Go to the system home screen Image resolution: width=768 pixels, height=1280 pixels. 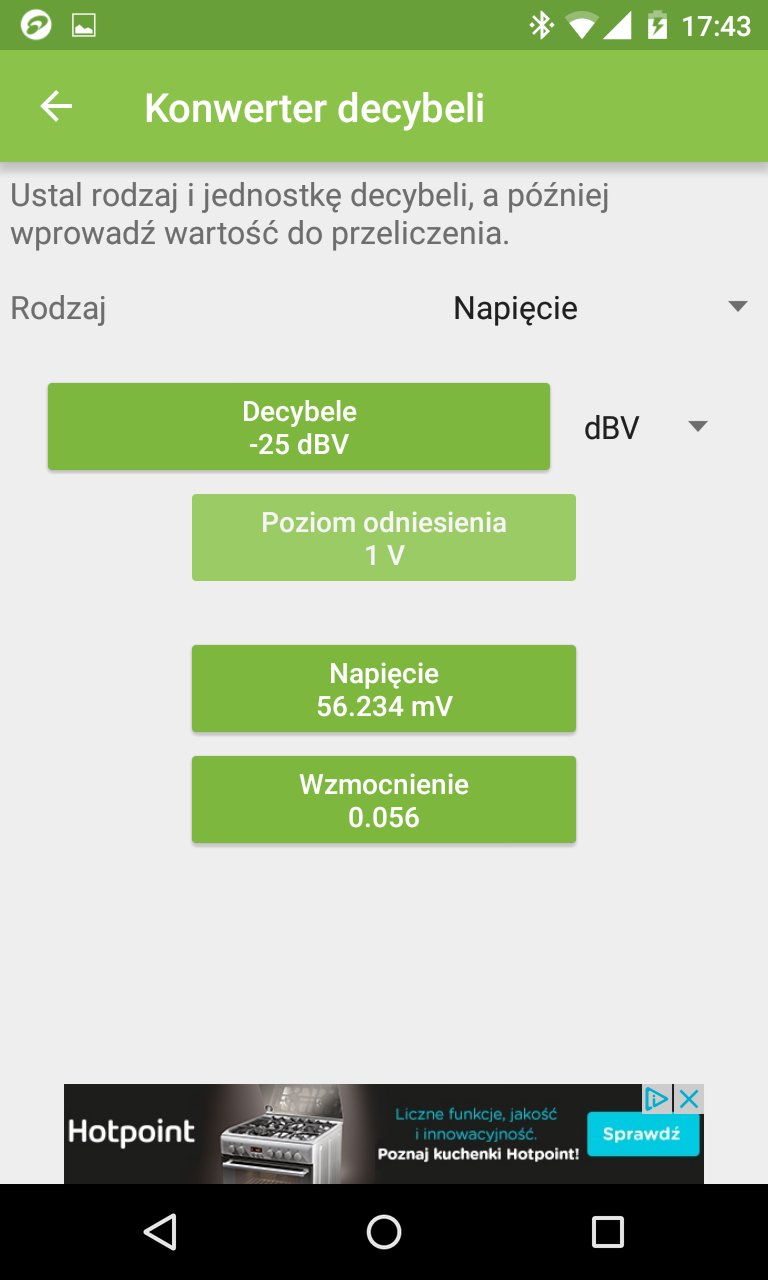click(x=384, y=1232)
